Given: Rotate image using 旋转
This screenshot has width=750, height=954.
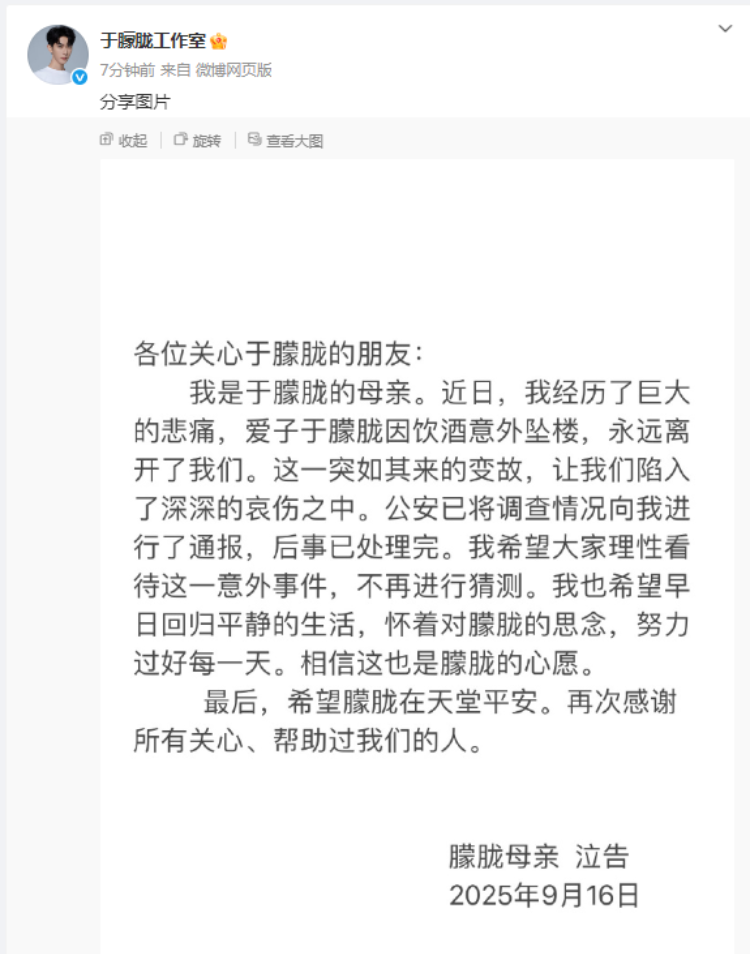Looking at the screenshot, I should click(197, 141).
